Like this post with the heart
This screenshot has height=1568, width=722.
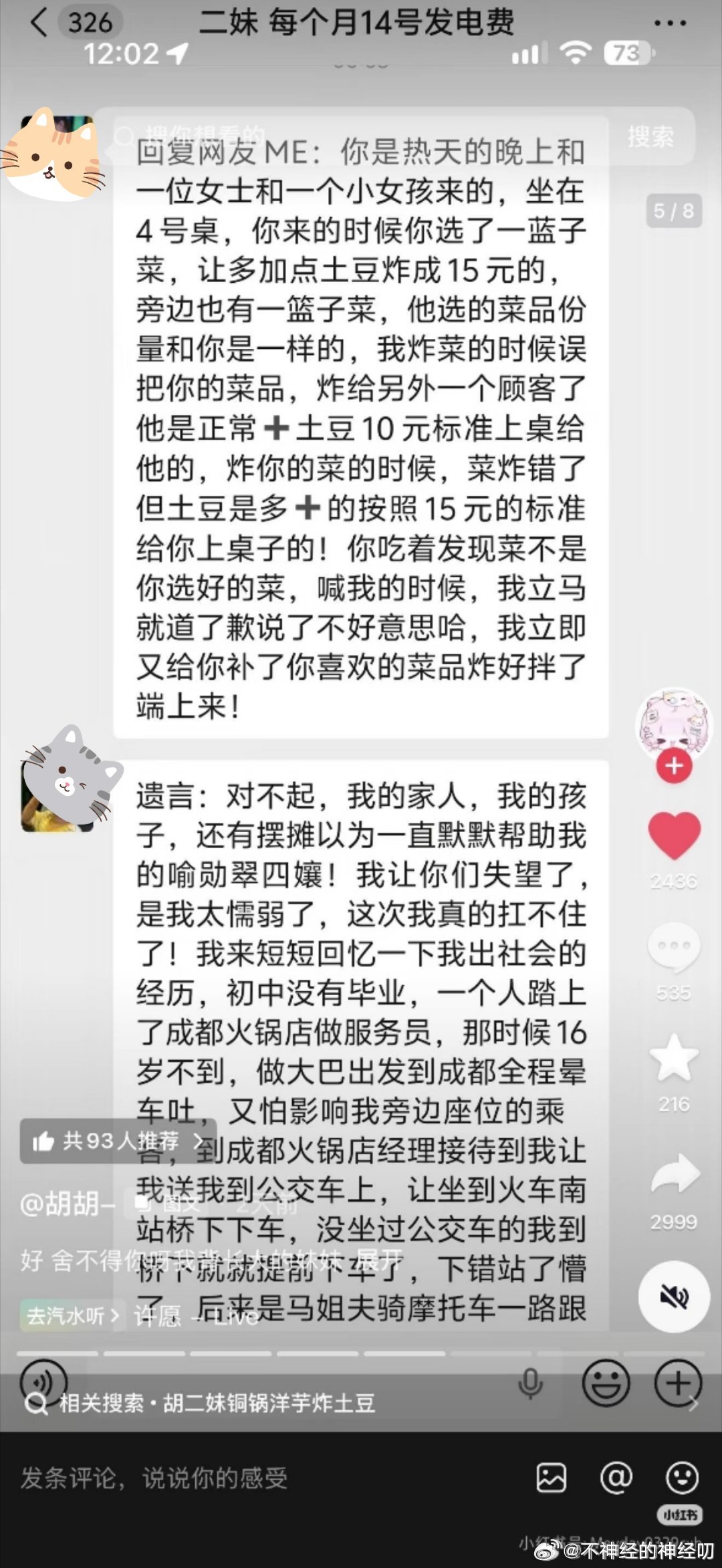click(x=674, y=835)
